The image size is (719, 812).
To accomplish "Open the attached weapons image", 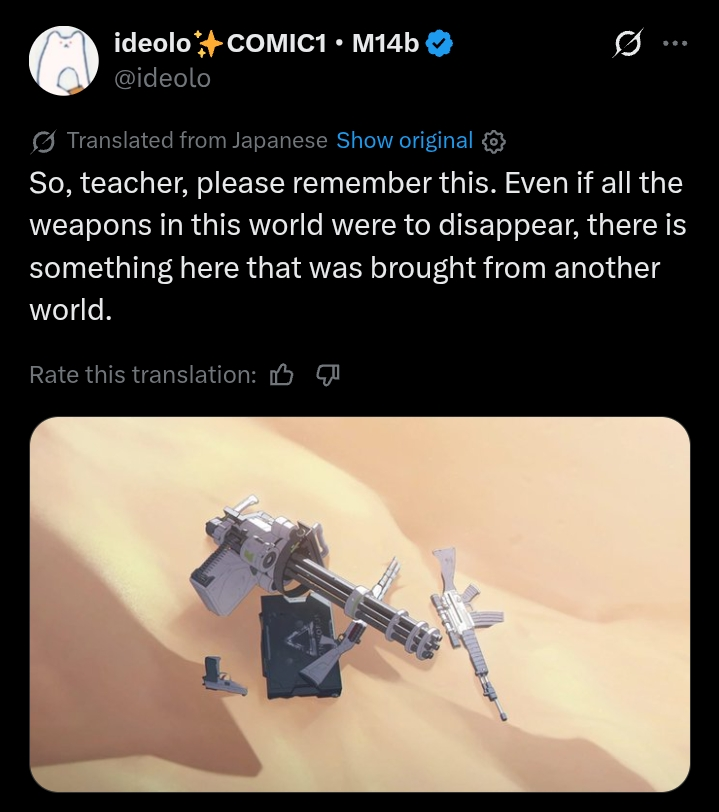I will tap(360, 604).
